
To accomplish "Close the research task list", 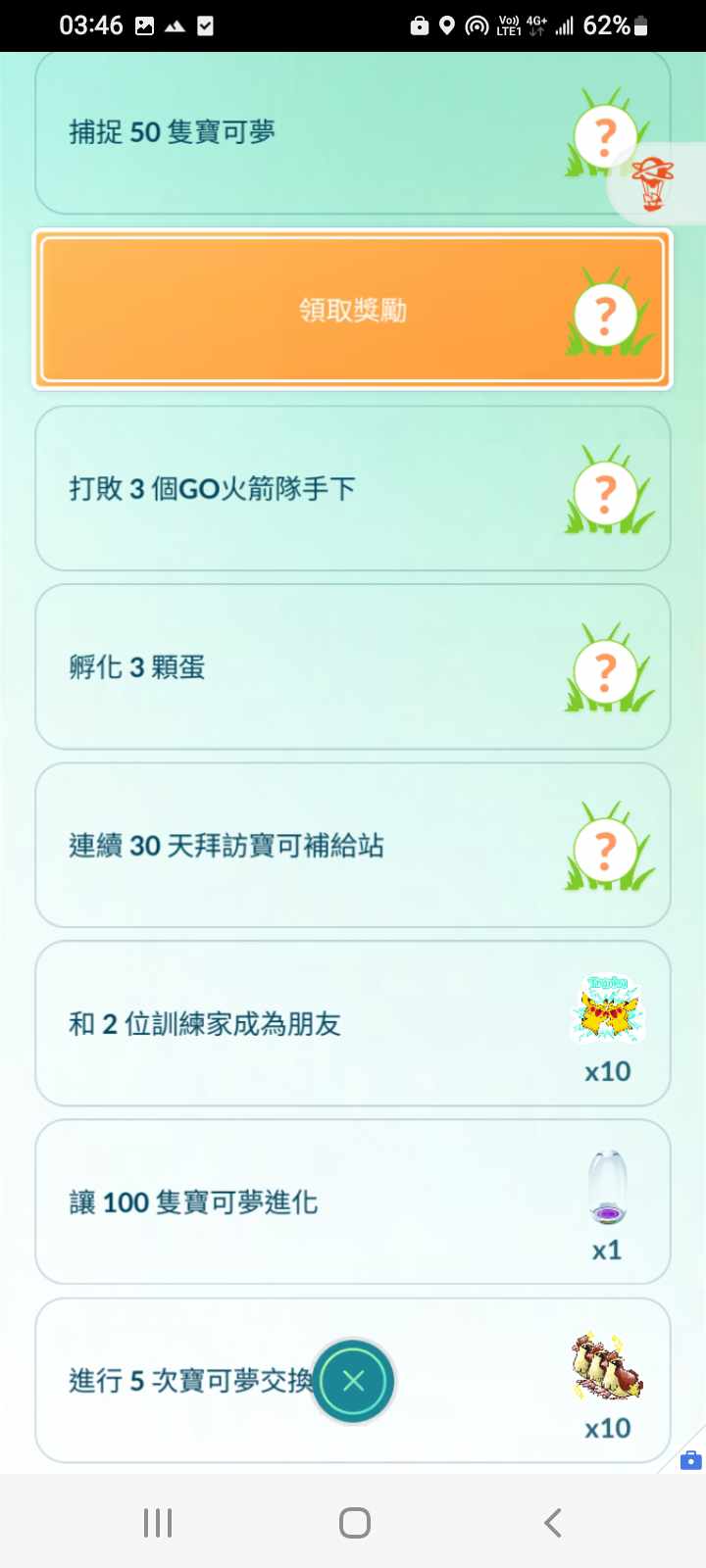I will tap(353, 1381).
